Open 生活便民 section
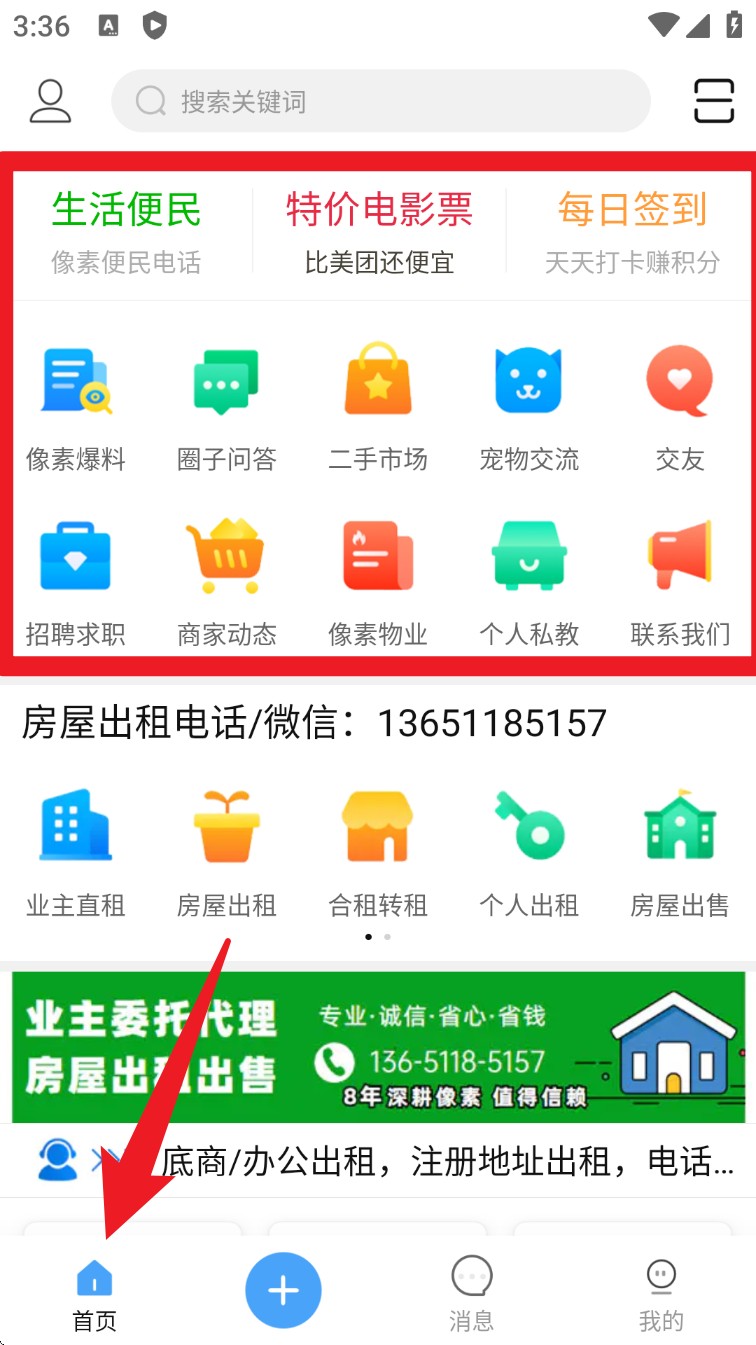The image size is (756, 1345). pyautogui.click(x=126, y=232)
